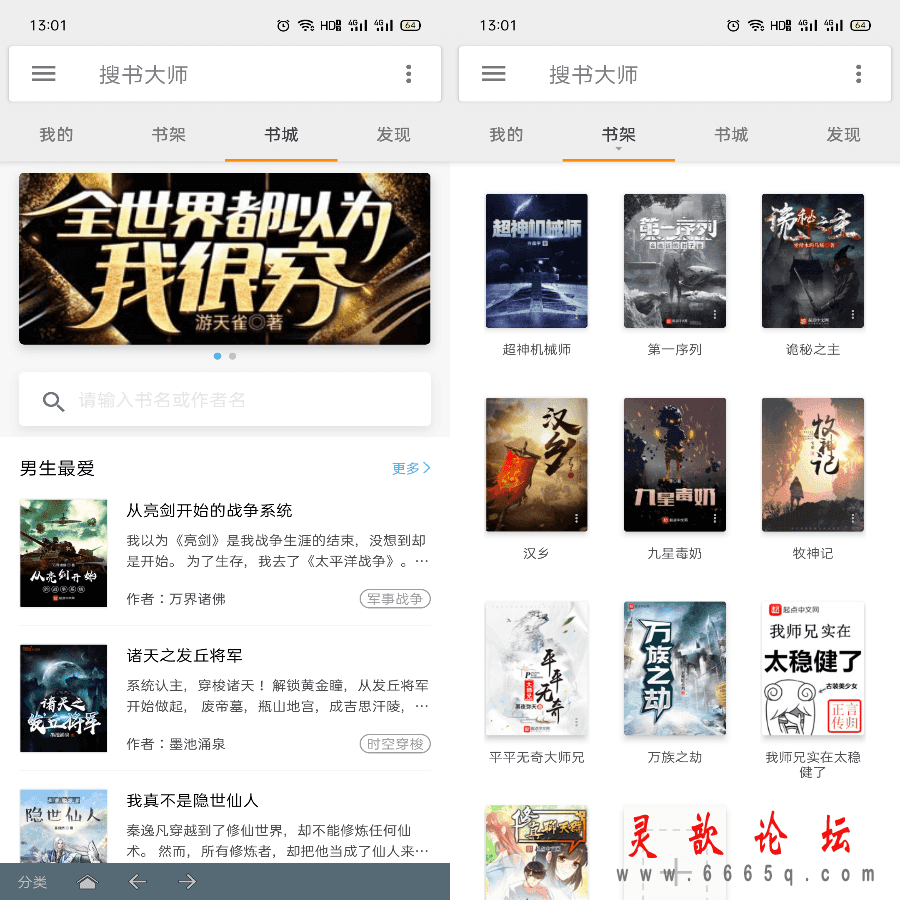Open 超神机械师 from the bookshelf
The width and height of the screenshot is (900, 900).
coord(537,261)
